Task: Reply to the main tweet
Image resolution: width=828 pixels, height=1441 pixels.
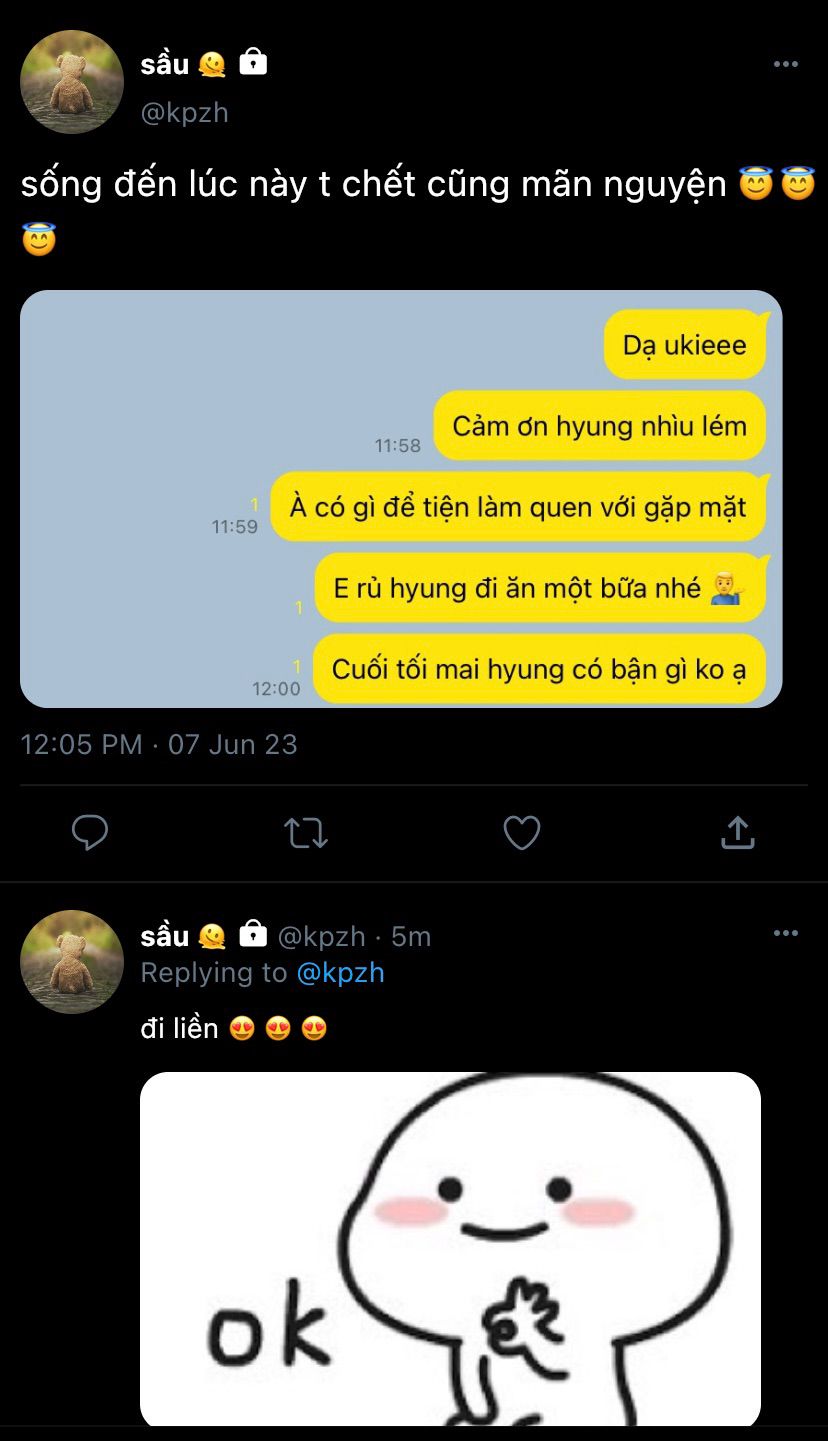Action: coord(90,832)
